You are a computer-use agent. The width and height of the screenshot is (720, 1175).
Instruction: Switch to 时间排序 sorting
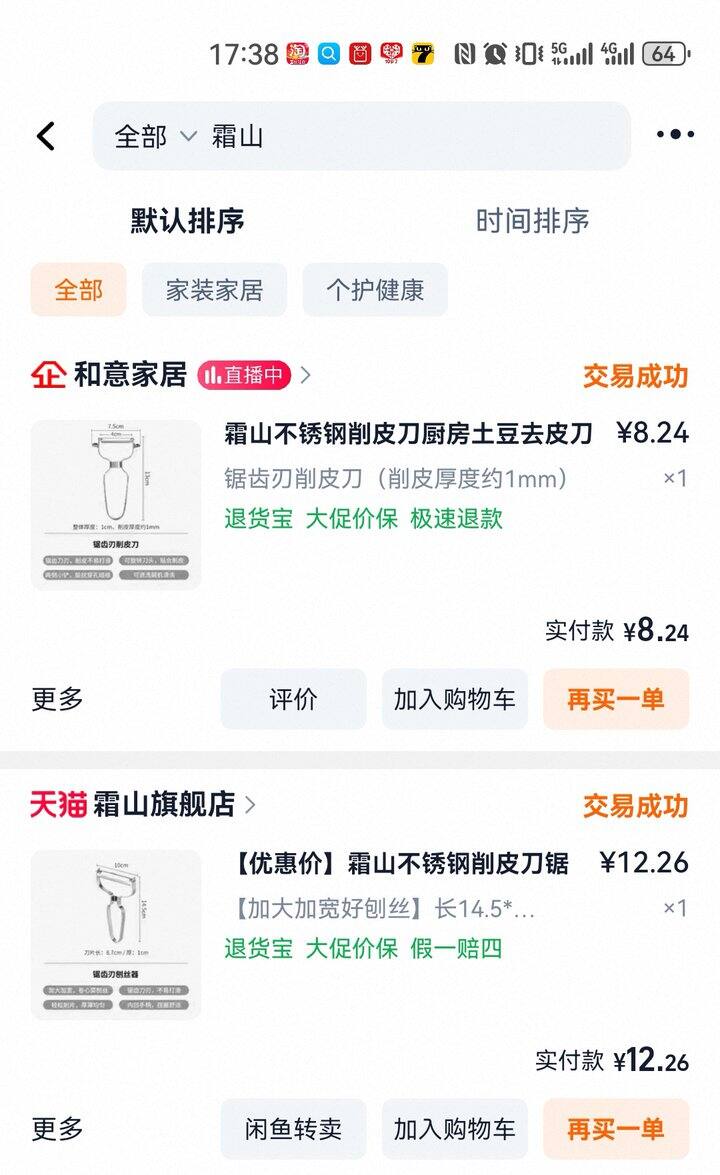coord(532,221)
